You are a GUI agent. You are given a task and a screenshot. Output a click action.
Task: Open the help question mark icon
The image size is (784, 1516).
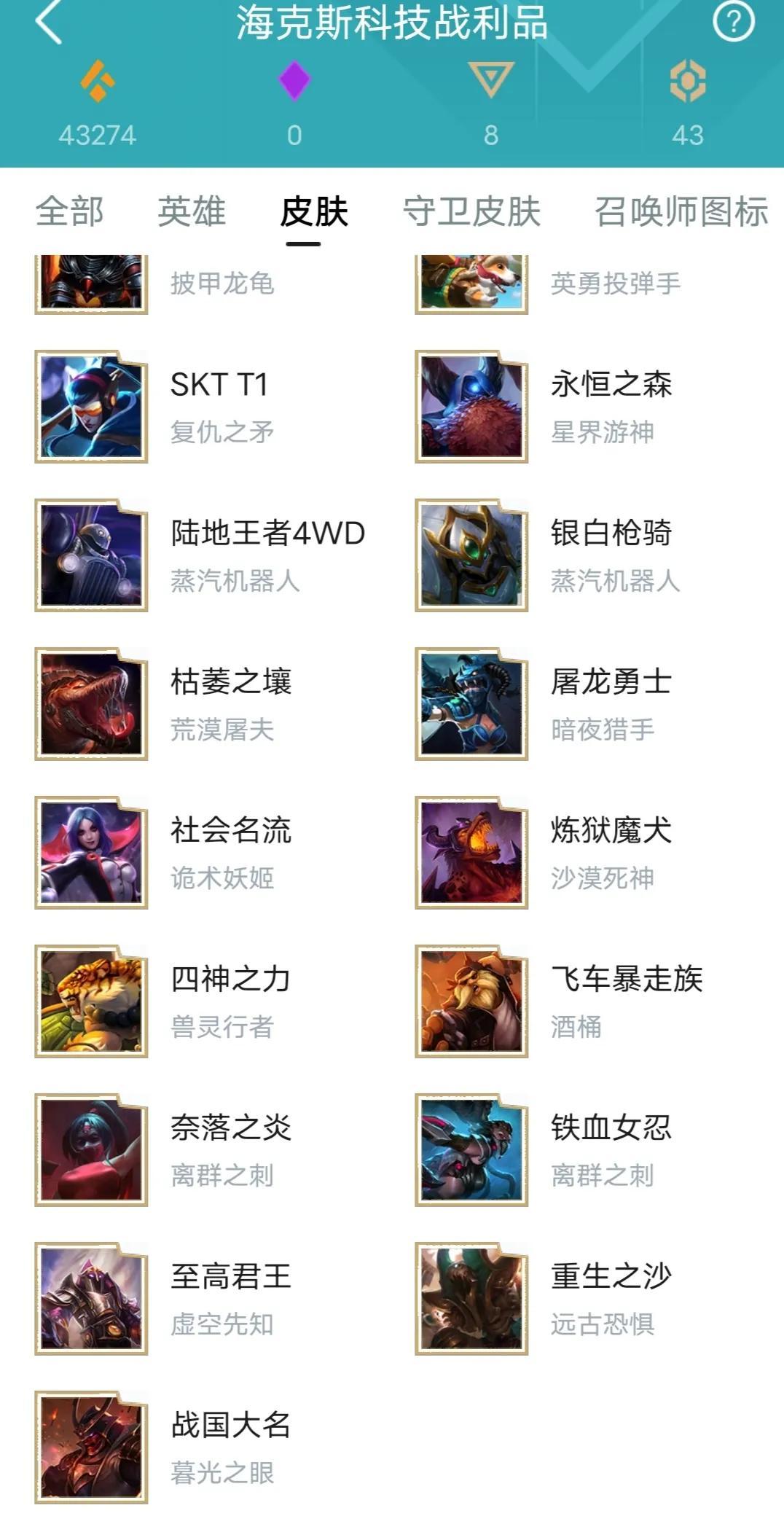[733, 23]
